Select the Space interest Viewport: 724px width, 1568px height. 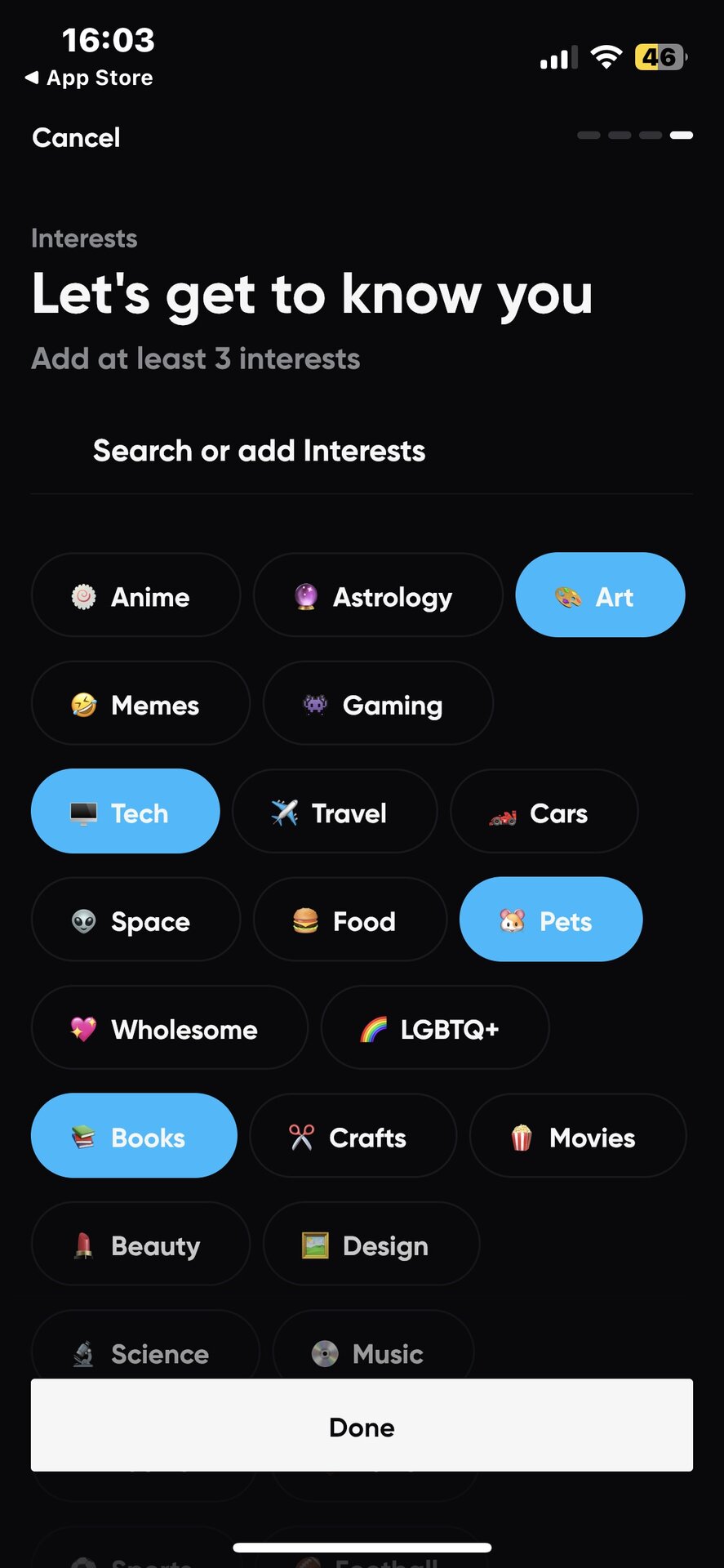[135, 920]
